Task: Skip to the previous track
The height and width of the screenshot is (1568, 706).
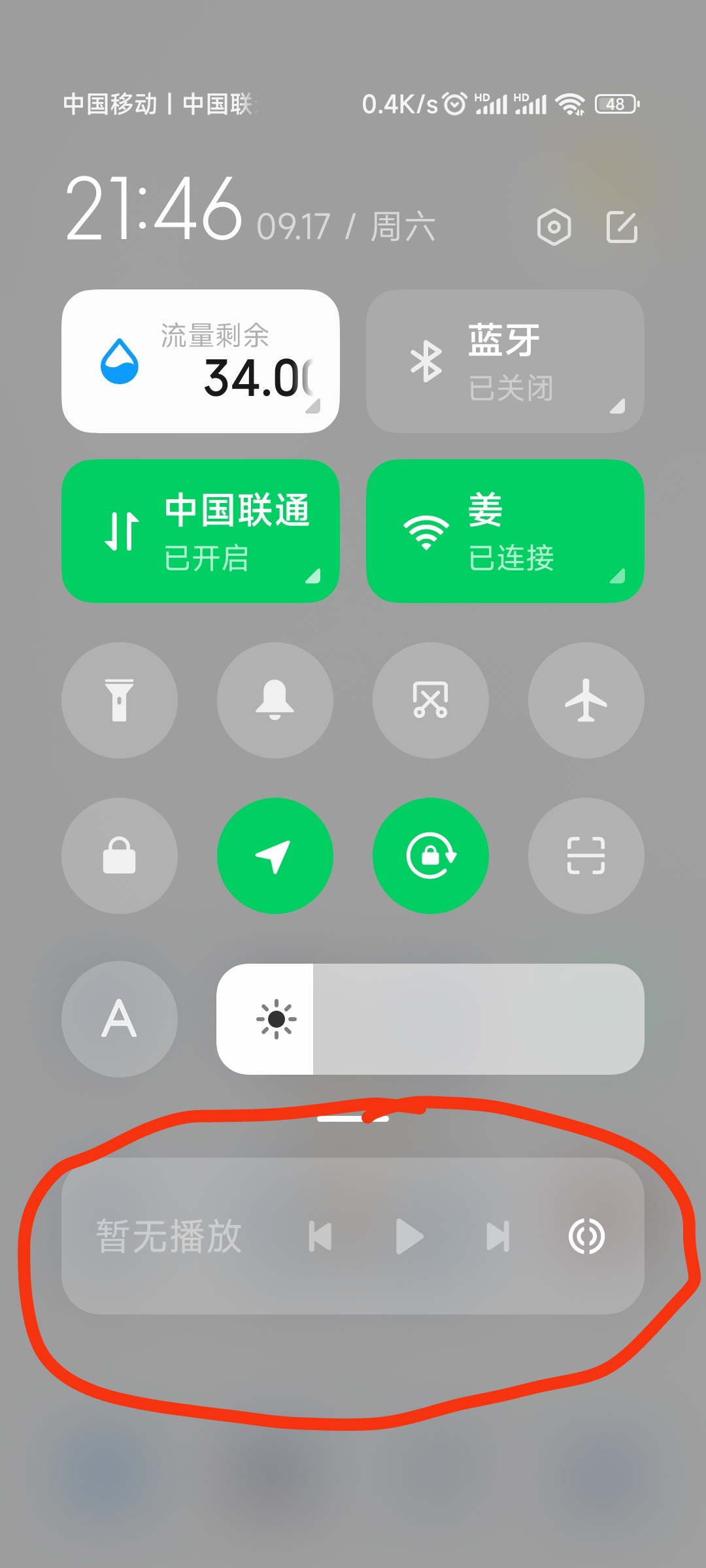Action: pos(320,1236)
